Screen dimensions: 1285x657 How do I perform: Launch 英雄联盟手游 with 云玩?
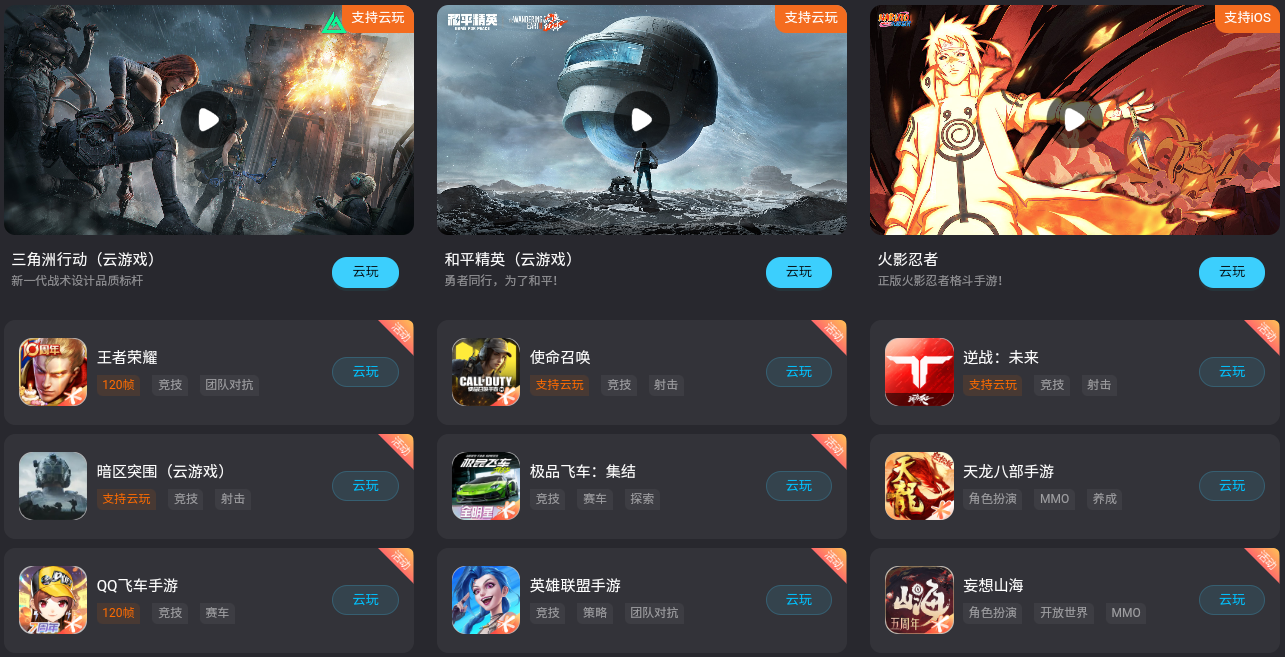[x=798, y=600]
